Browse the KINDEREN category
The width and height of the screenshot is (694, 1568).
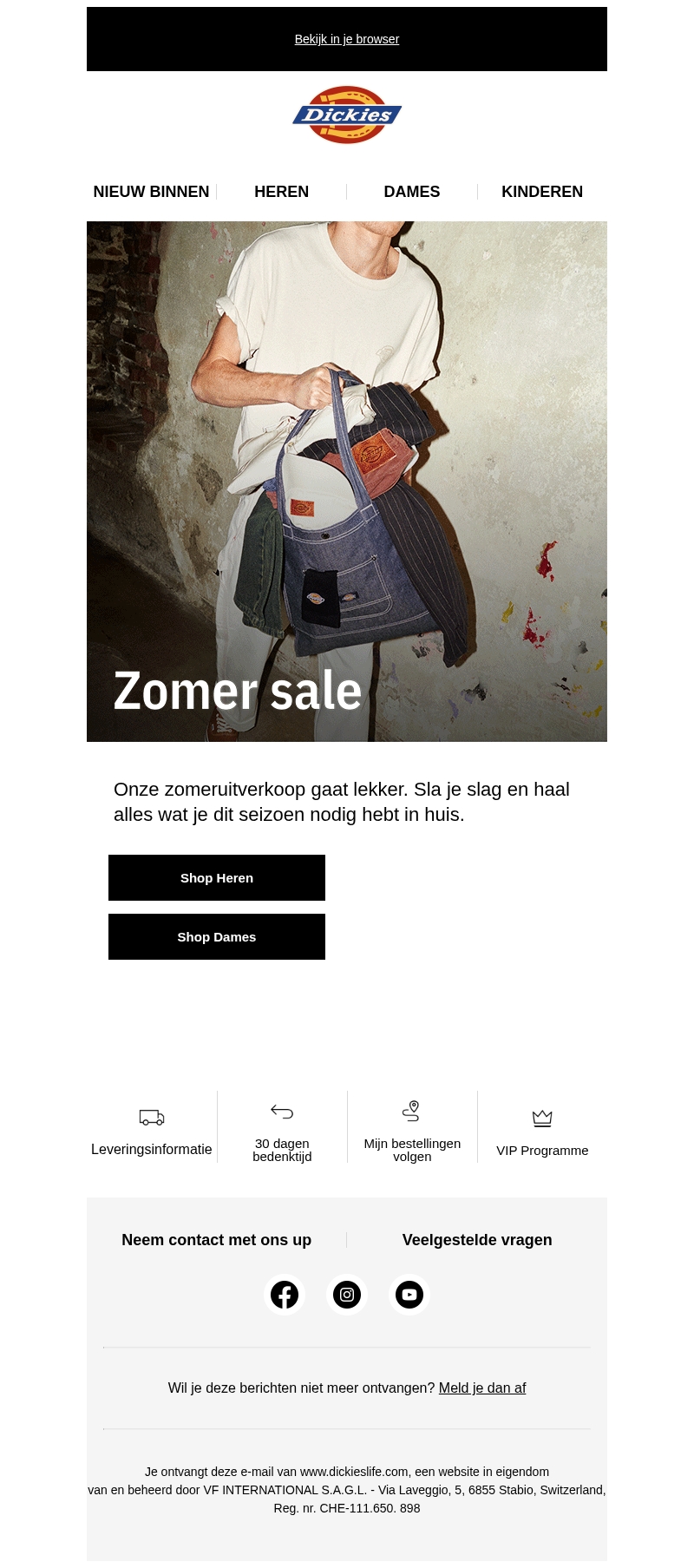coord(542,192)
